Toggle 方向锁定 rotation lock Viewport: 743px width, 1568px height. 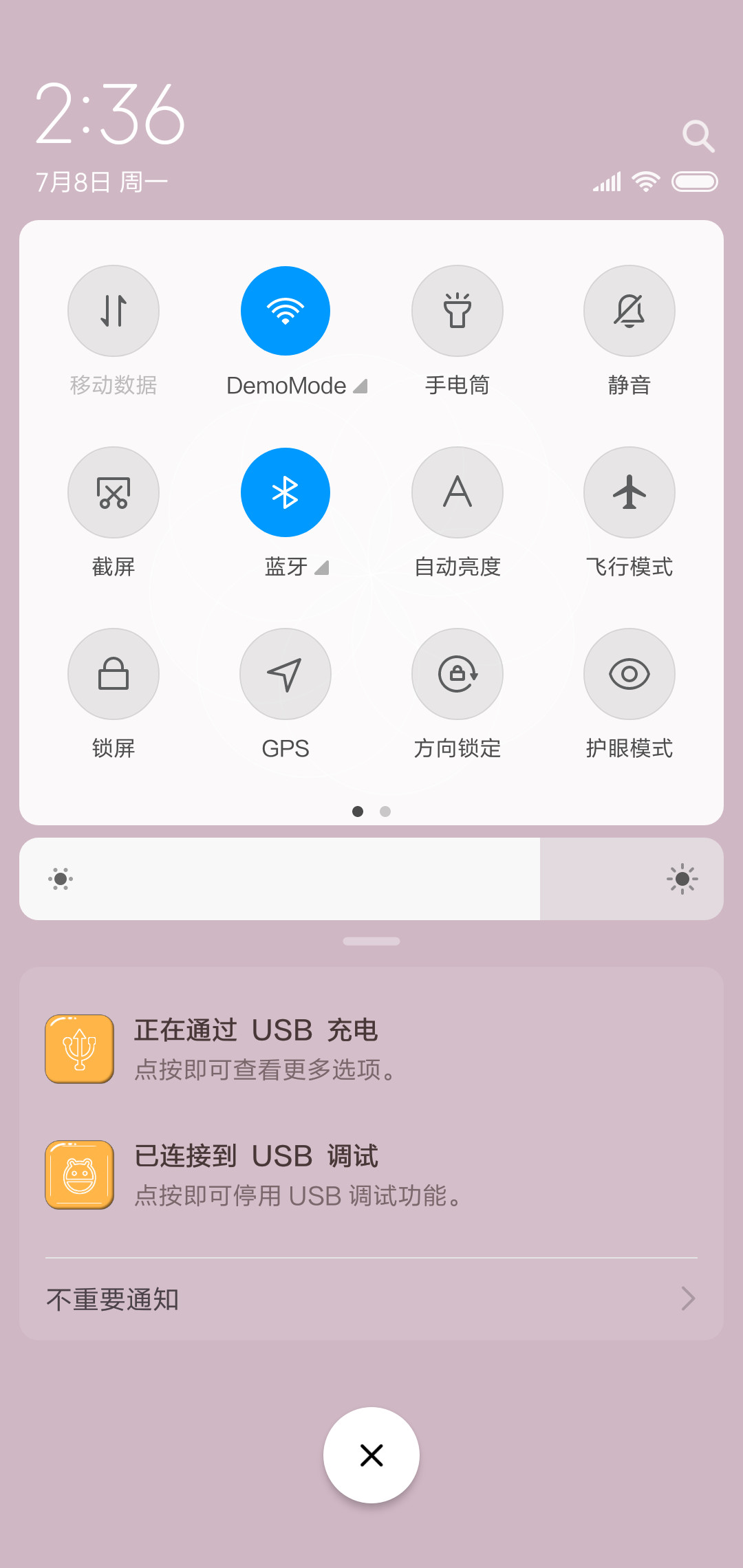[x=457, y=674]
